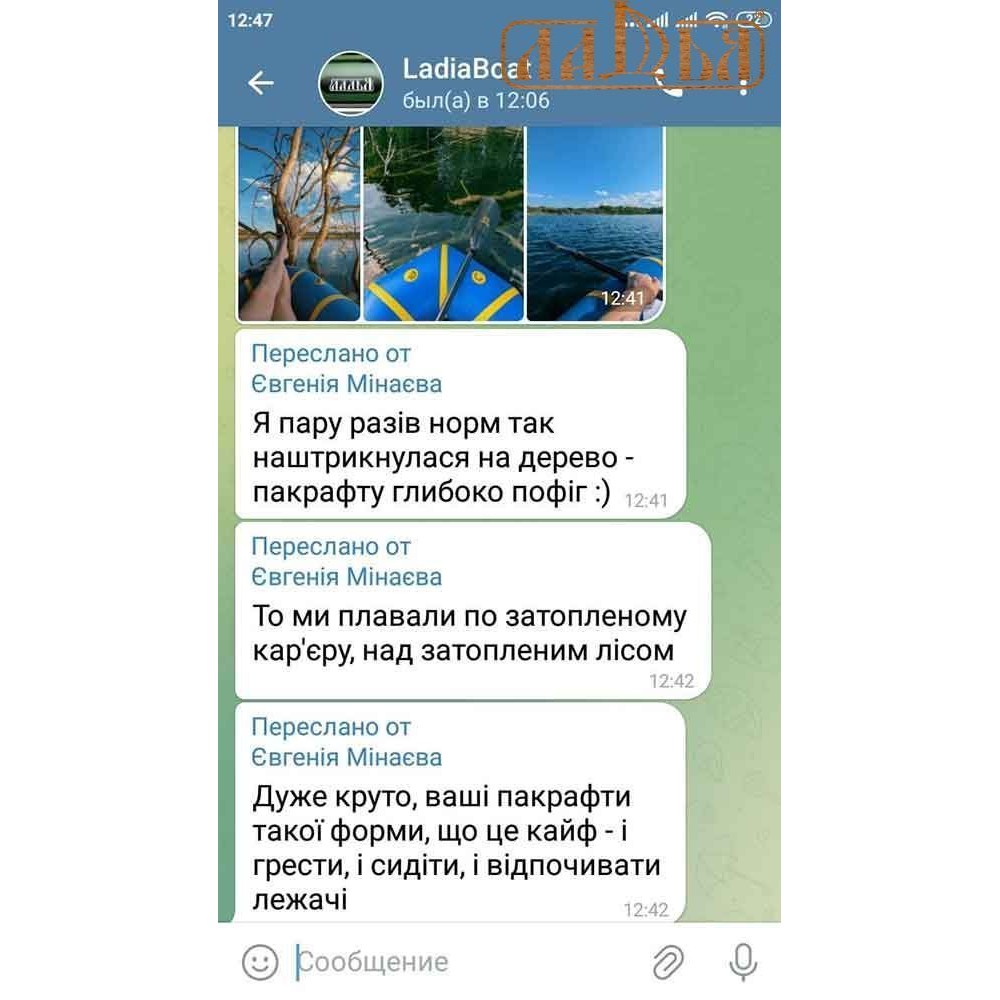Attach a file with the paperclip
The image size is (1000, 1000).
668,962
